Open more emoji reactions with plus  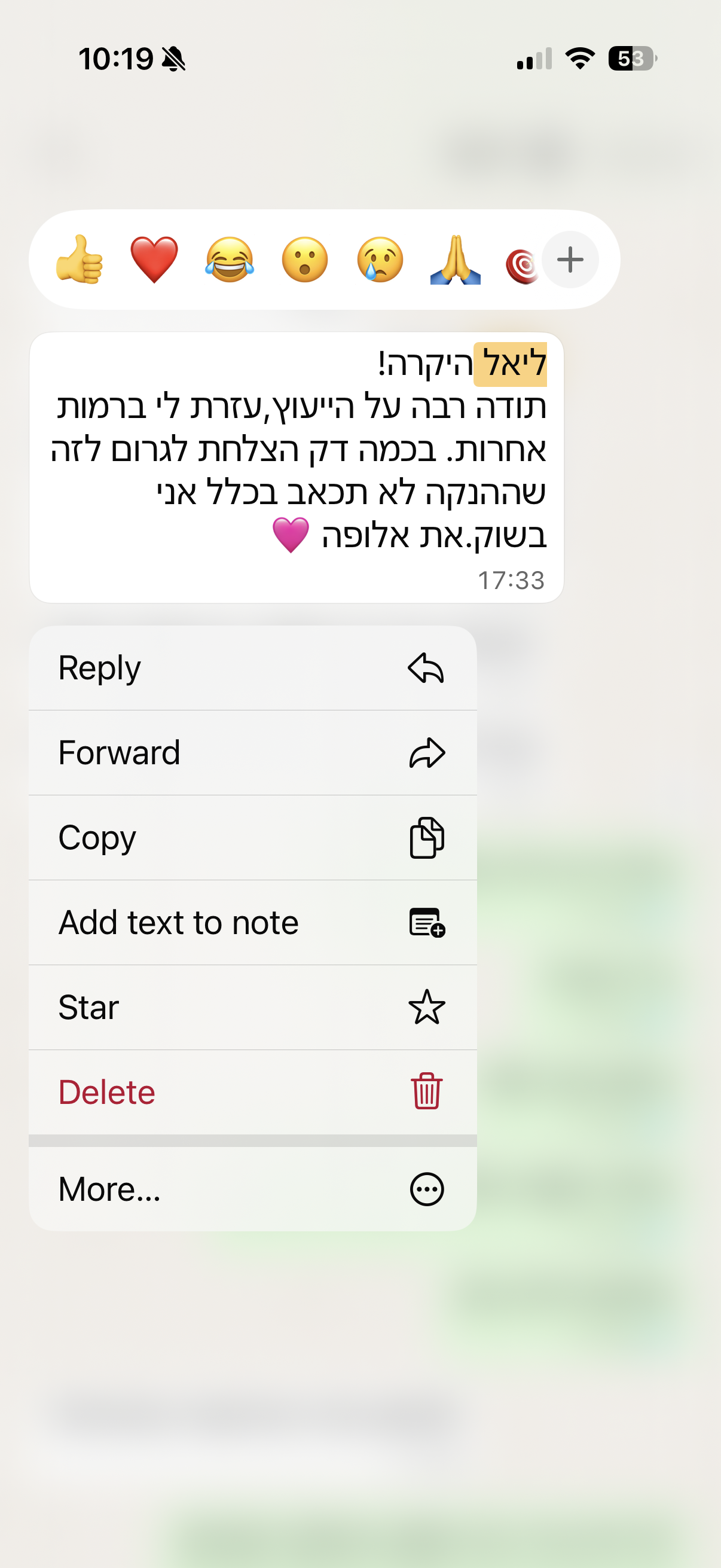pos(570,260)
